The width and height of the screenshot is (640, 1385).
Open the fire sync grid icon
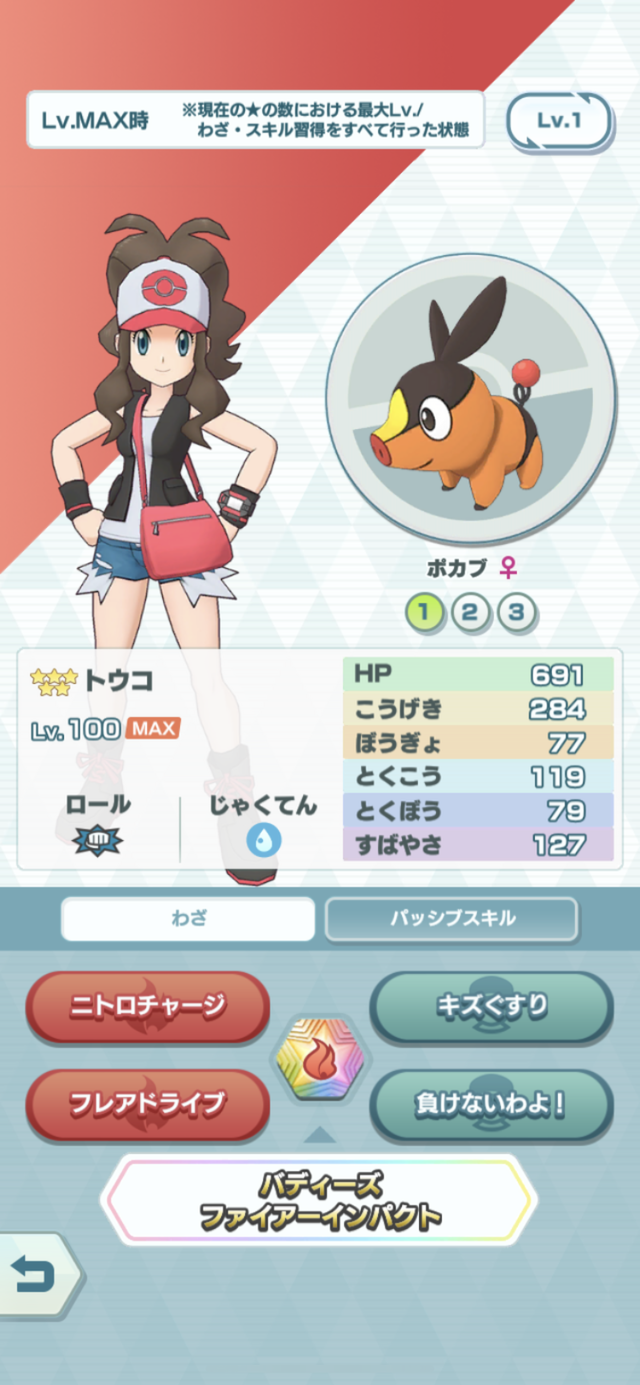pyautogui.click(x=319, y=1056)
